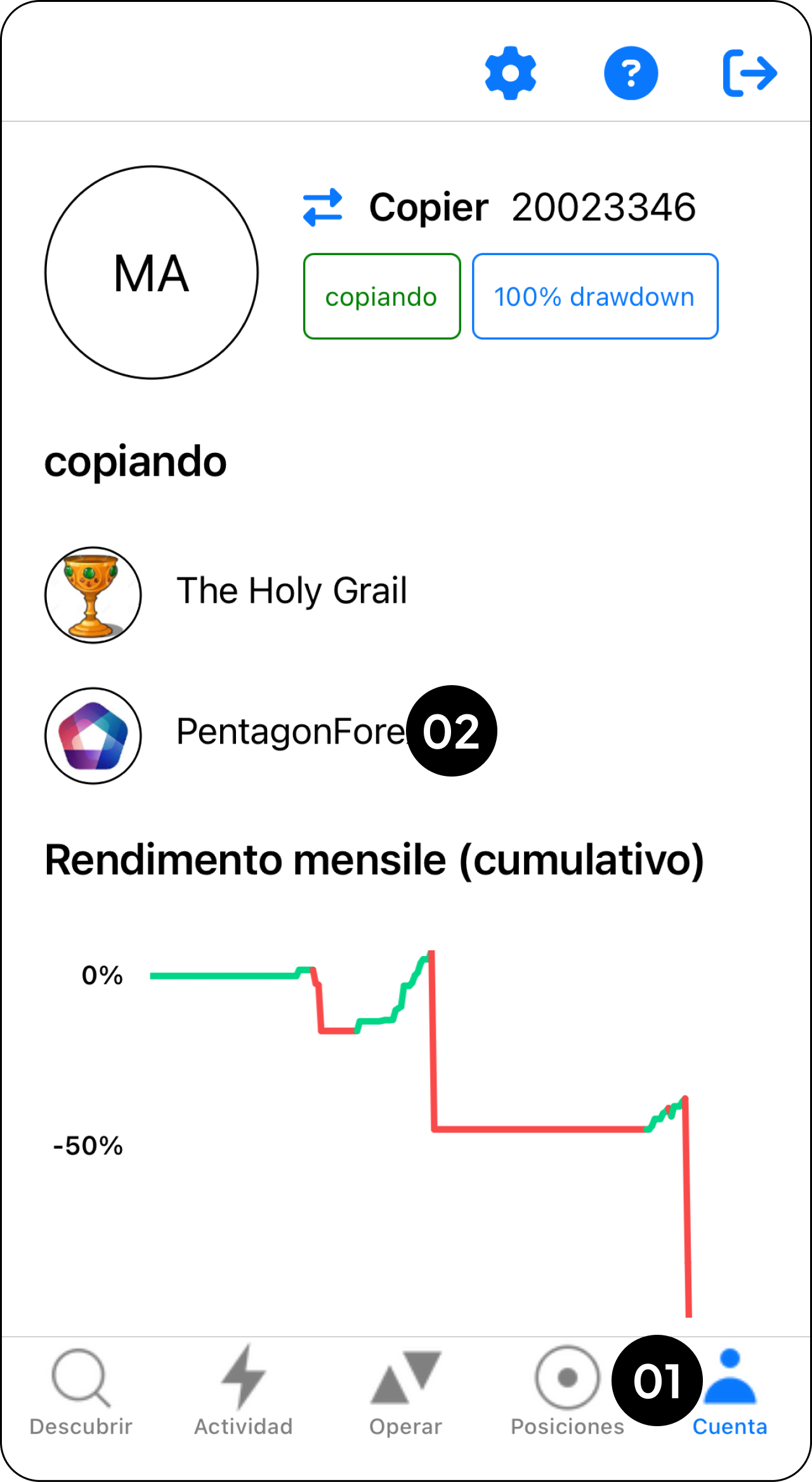
Task: Open the help question mark
Action: point(631,73)
